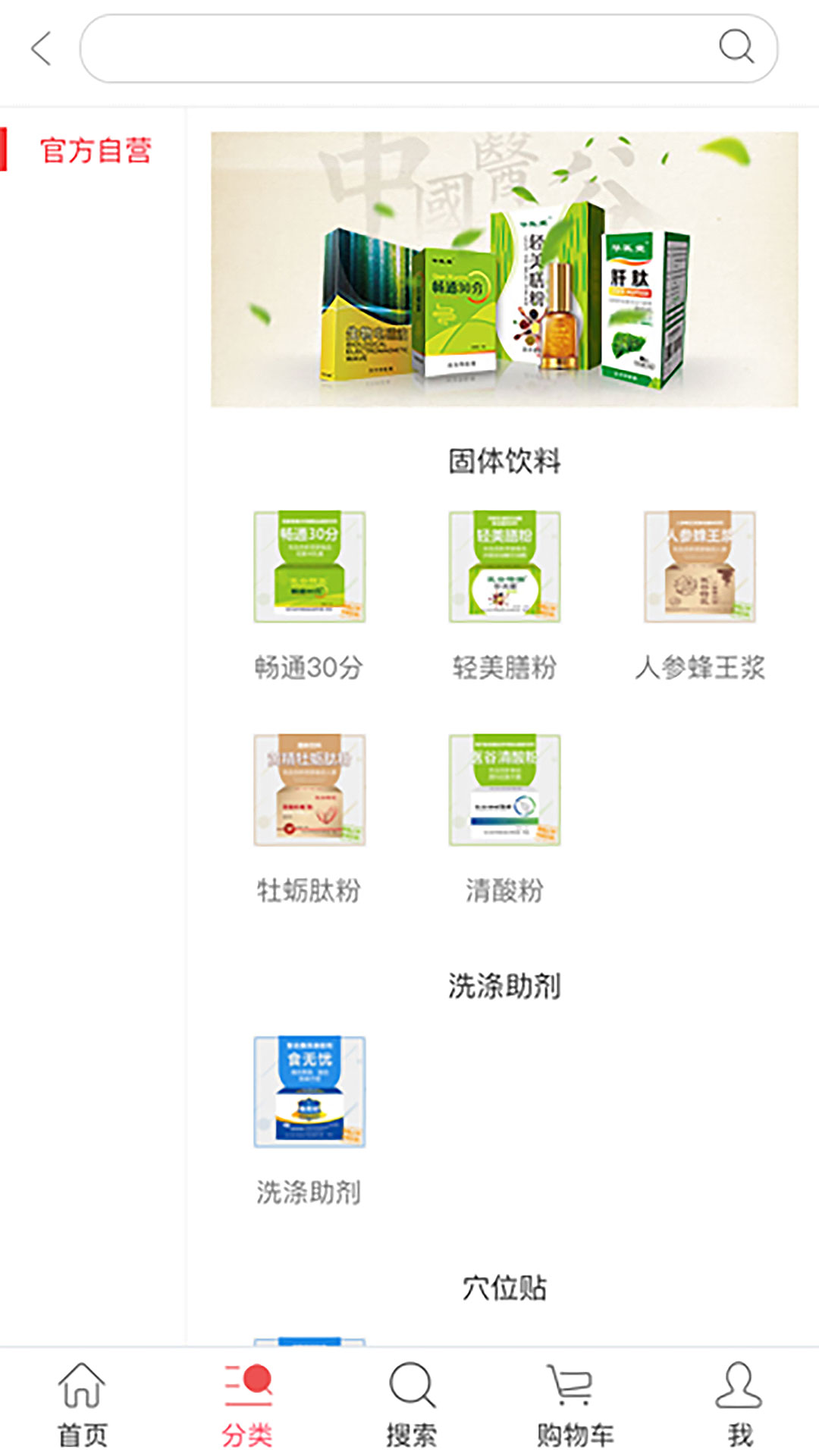Tap the magnifier icon in search box
This screenshot has height=1456, width=819.
tap(736, 47)
